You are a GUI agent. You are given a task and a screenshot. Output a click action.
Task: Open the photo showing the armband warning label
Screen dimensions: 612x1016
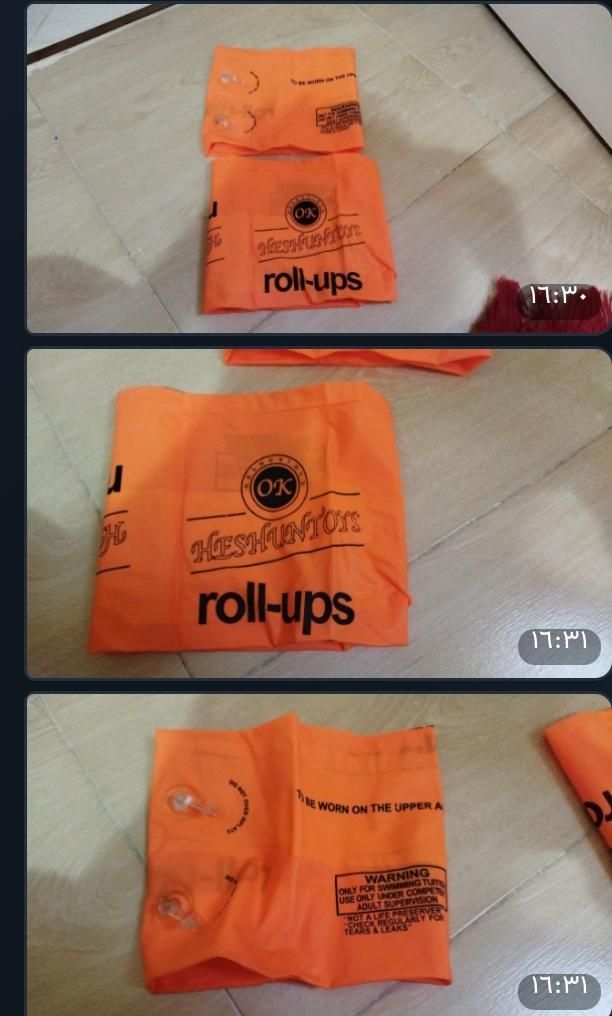[x=318, y=855]
